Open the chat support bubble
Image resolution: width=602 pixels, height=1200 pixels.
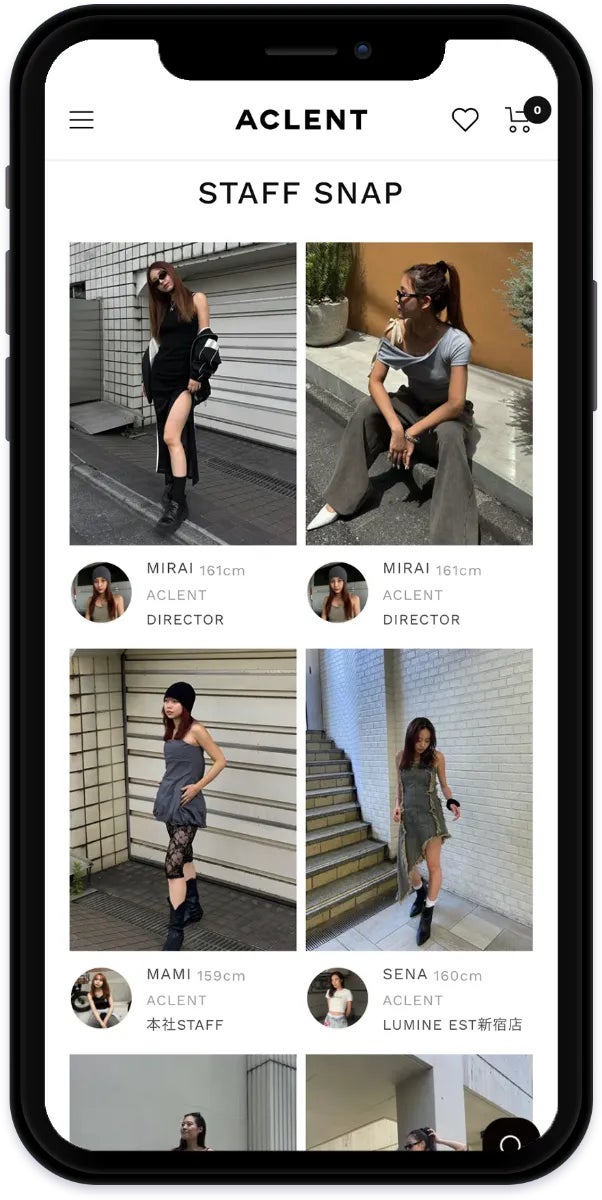tap(510, 1142)
